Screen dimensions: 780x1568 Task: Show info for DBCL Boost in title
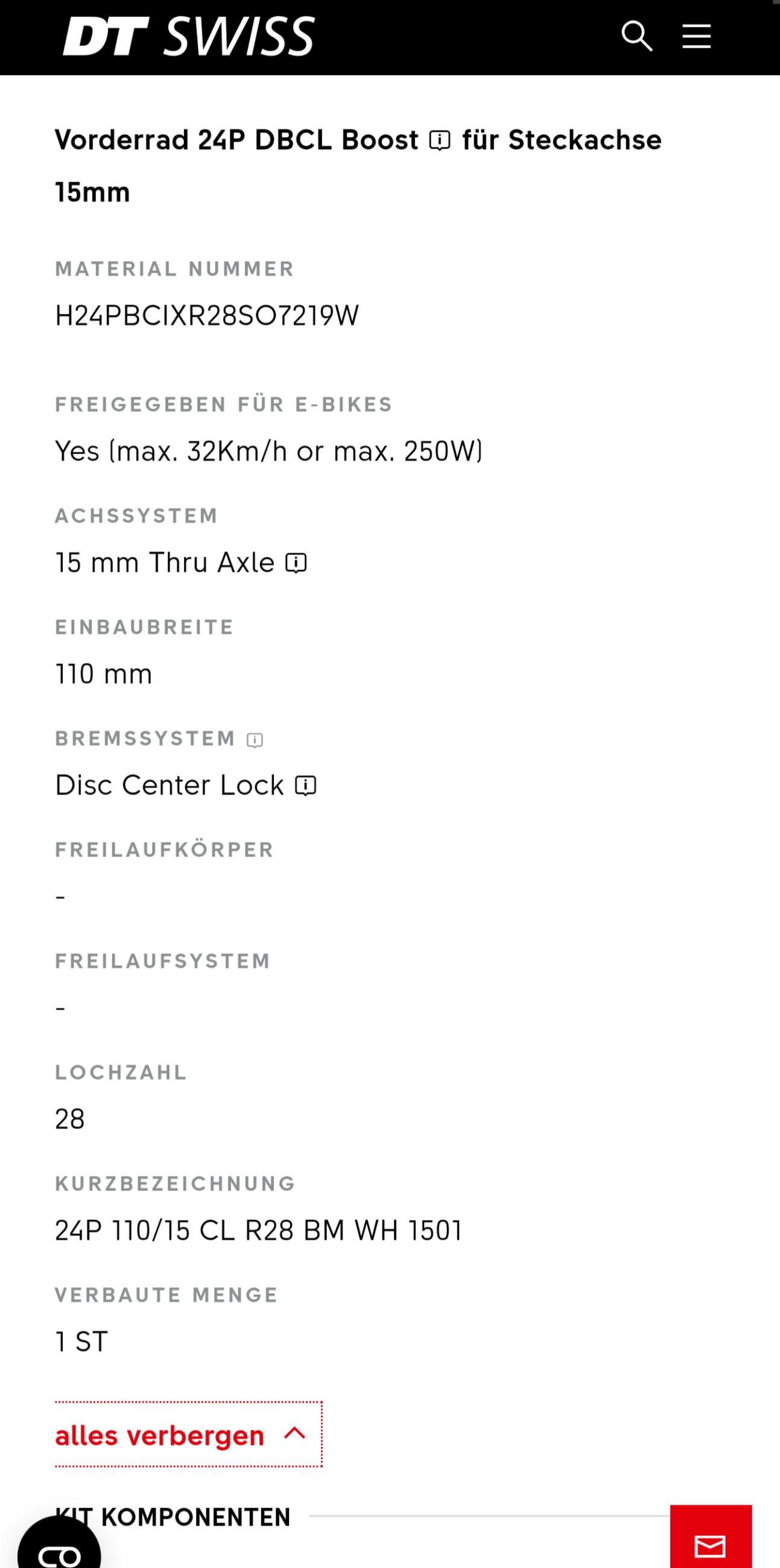coord(440,141)
